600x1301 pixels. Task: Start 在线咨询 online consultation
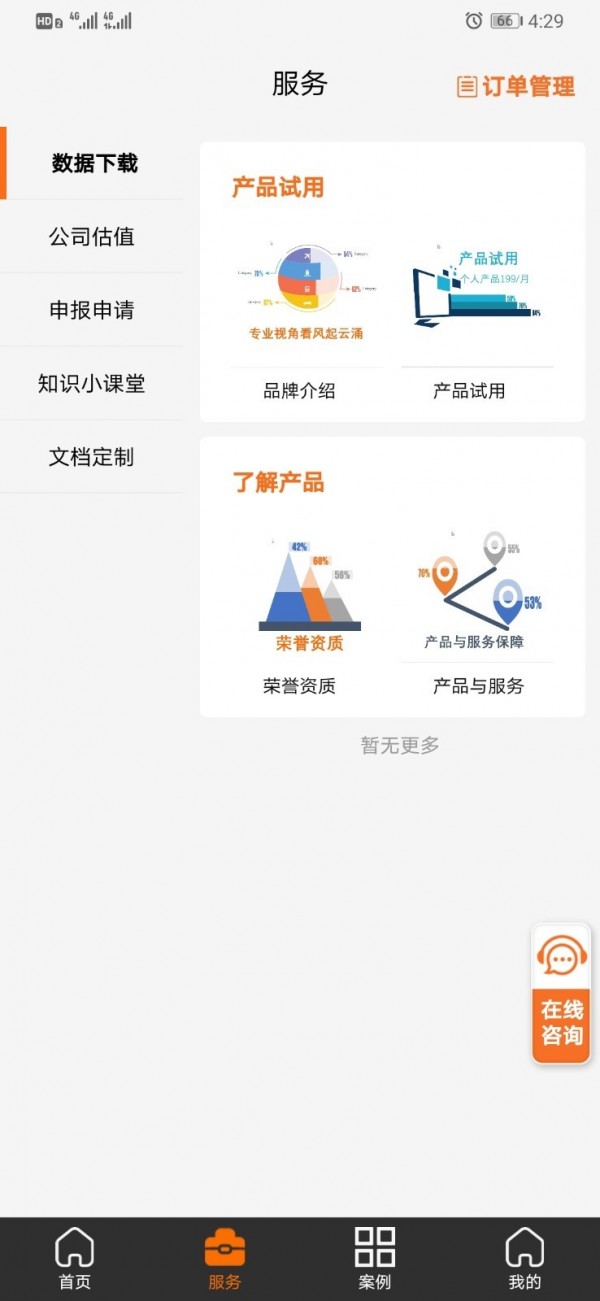tap(561, 993)
